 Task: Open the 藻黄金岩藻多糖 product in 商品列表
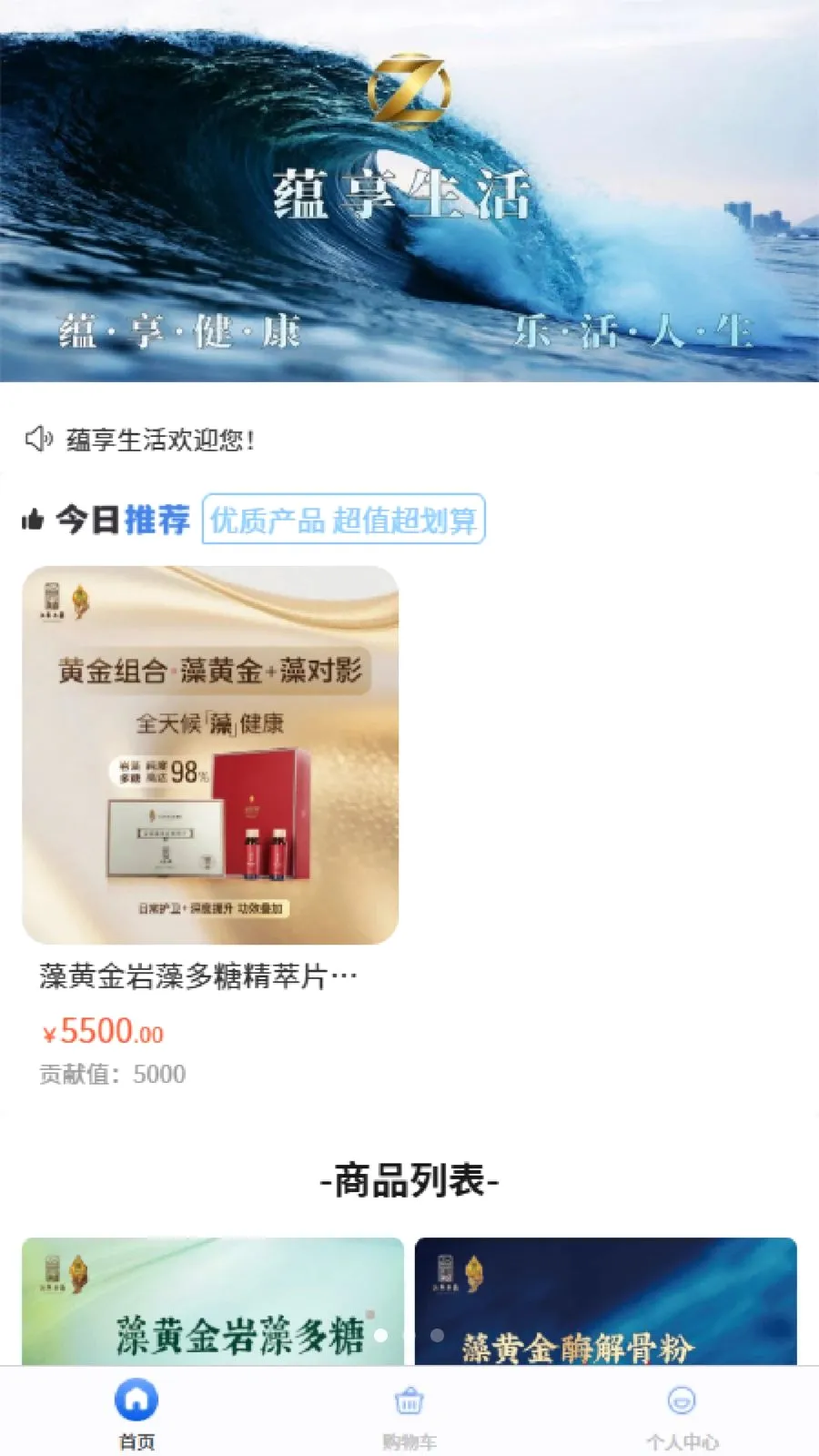(x=213, y=1301)
